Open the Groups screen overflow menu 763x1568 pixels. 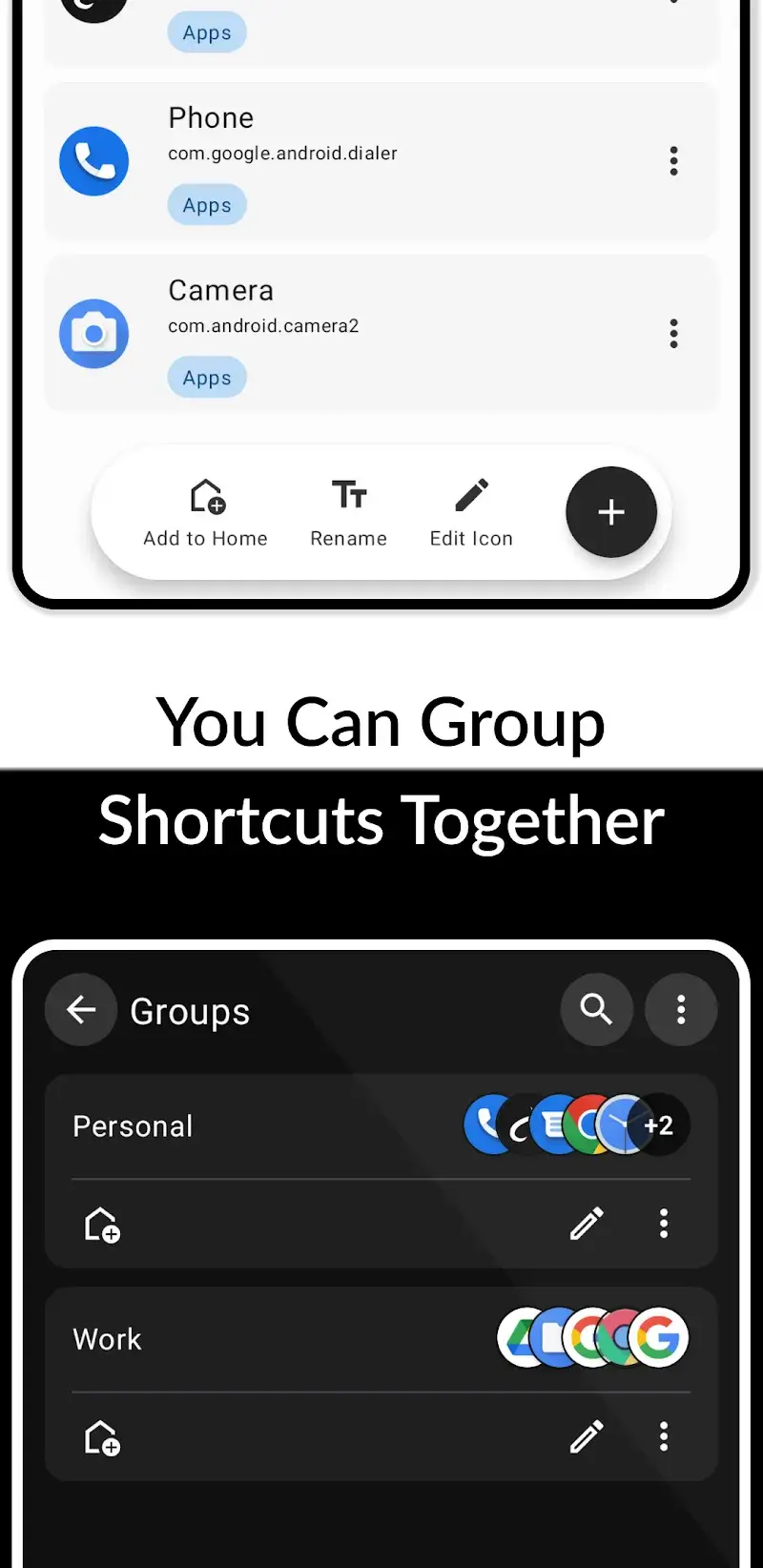[681, 1009]
